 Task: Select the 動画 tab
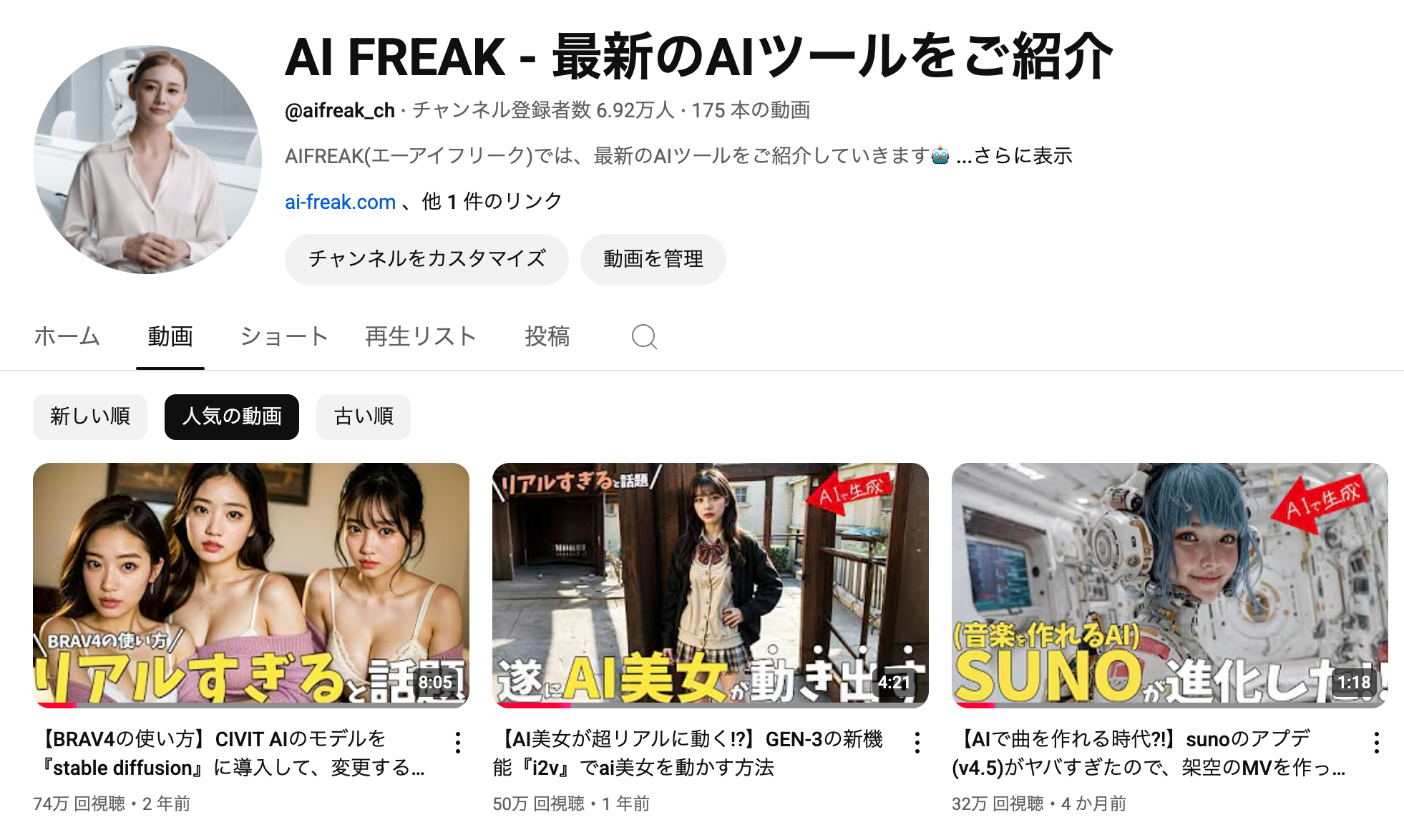point(170,336)
